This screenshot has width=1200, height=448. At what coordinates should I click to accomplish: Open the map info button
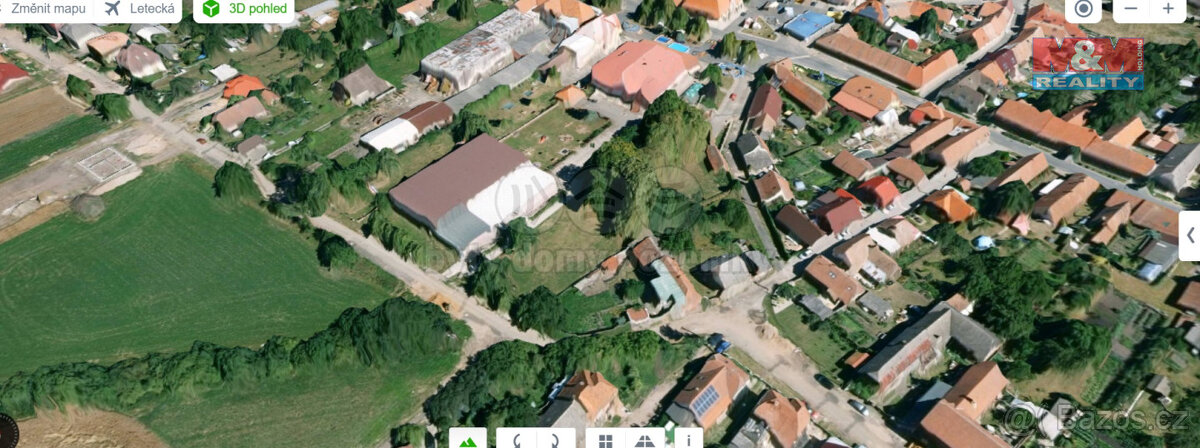point(688,439)
